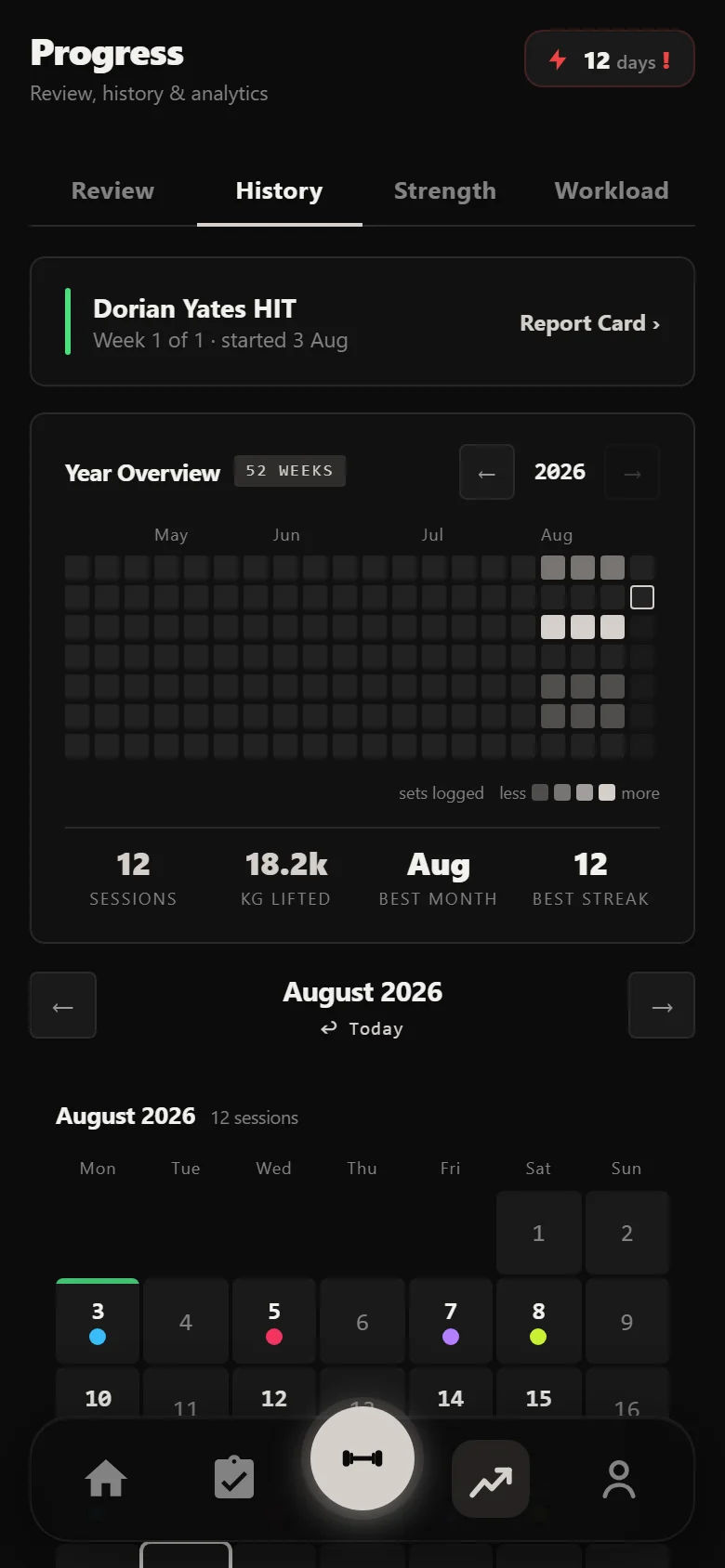Viewport: 725px width, 1568px height.
Task: Show the next month after August 2026
Action: click(662, 1005)
